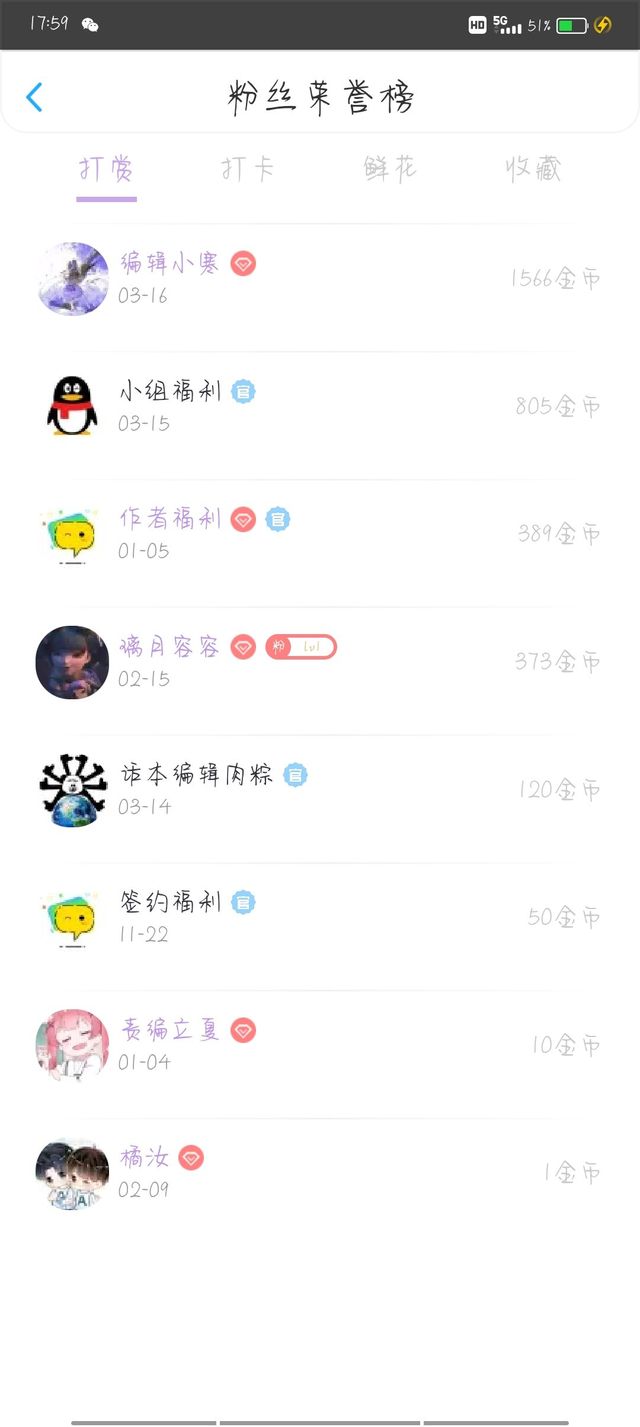Select the 打赏 tab

coord(106,168)
